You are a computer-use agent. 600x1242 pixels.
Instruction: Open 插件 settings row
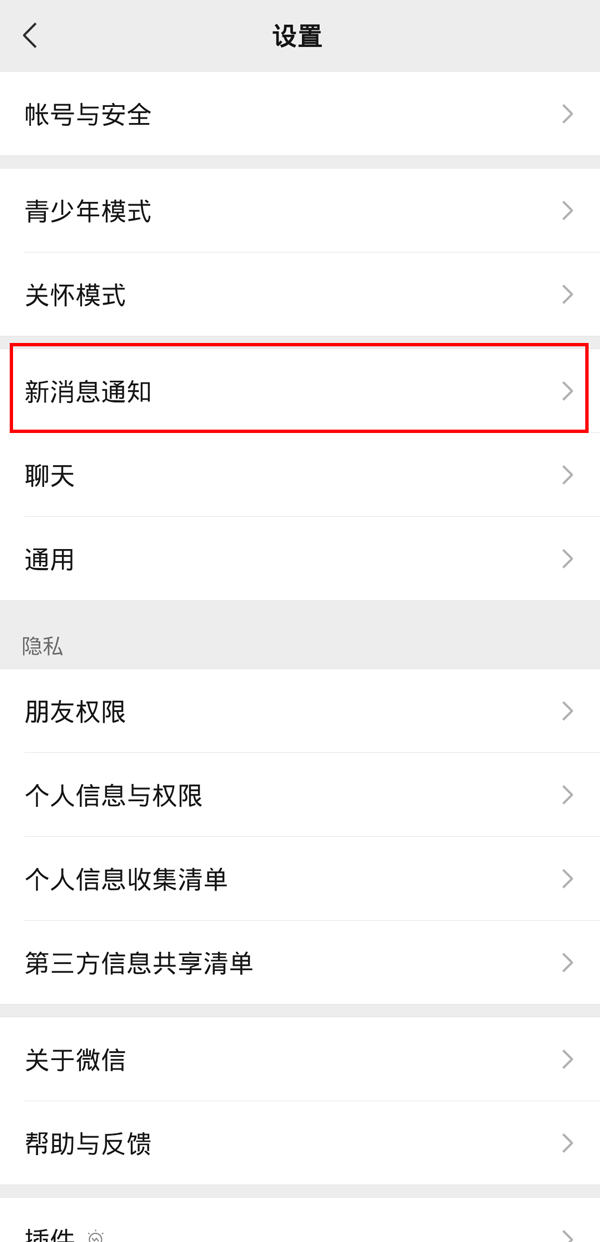300,1232
